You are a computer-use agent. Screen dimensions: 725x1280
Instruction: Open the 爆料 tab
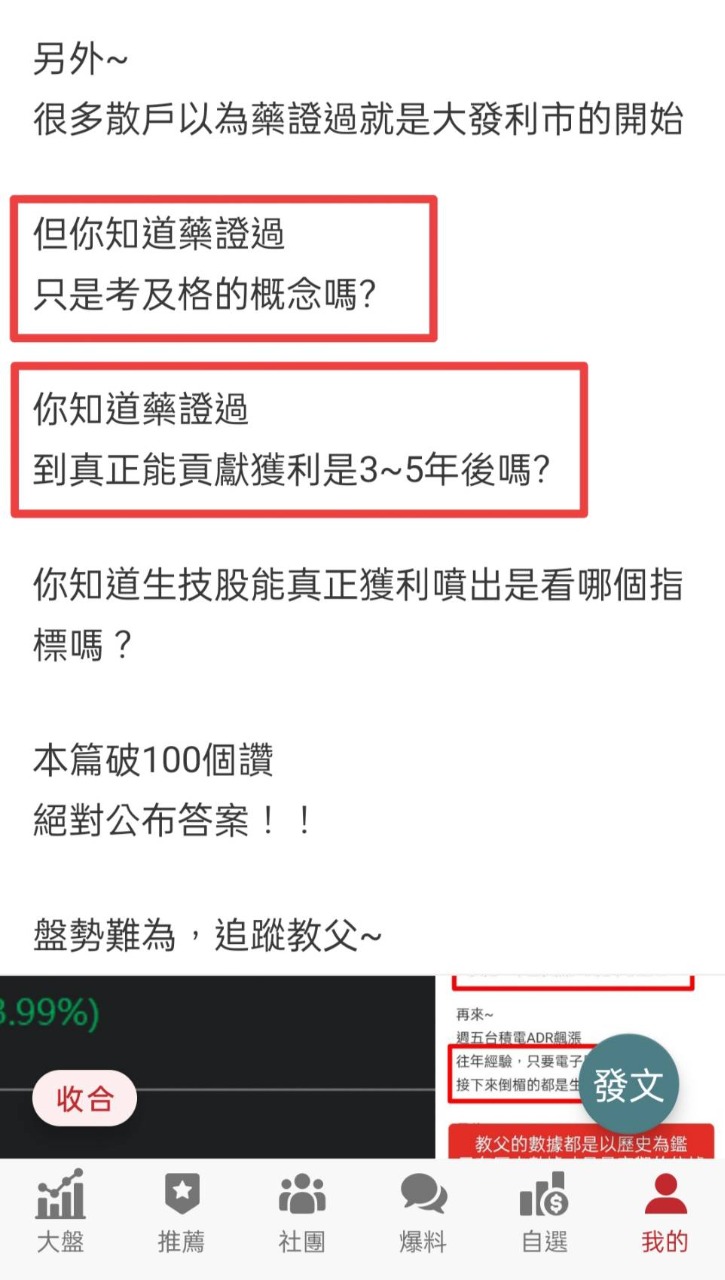click(423, 1213)
